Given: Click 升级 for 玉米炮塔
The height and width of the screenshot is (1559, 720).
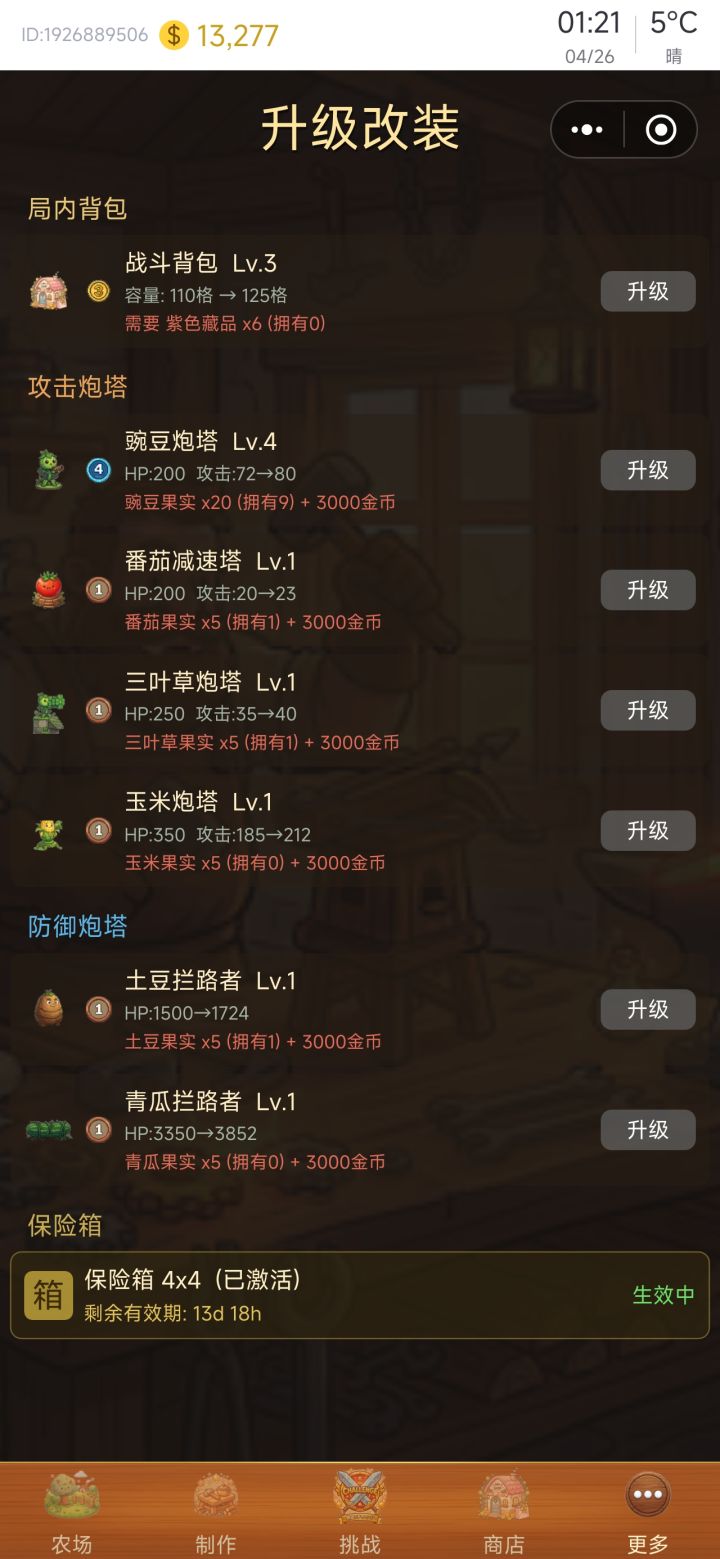Looking at the screenshot, I should pyautogui.click(x=647, y=830).
